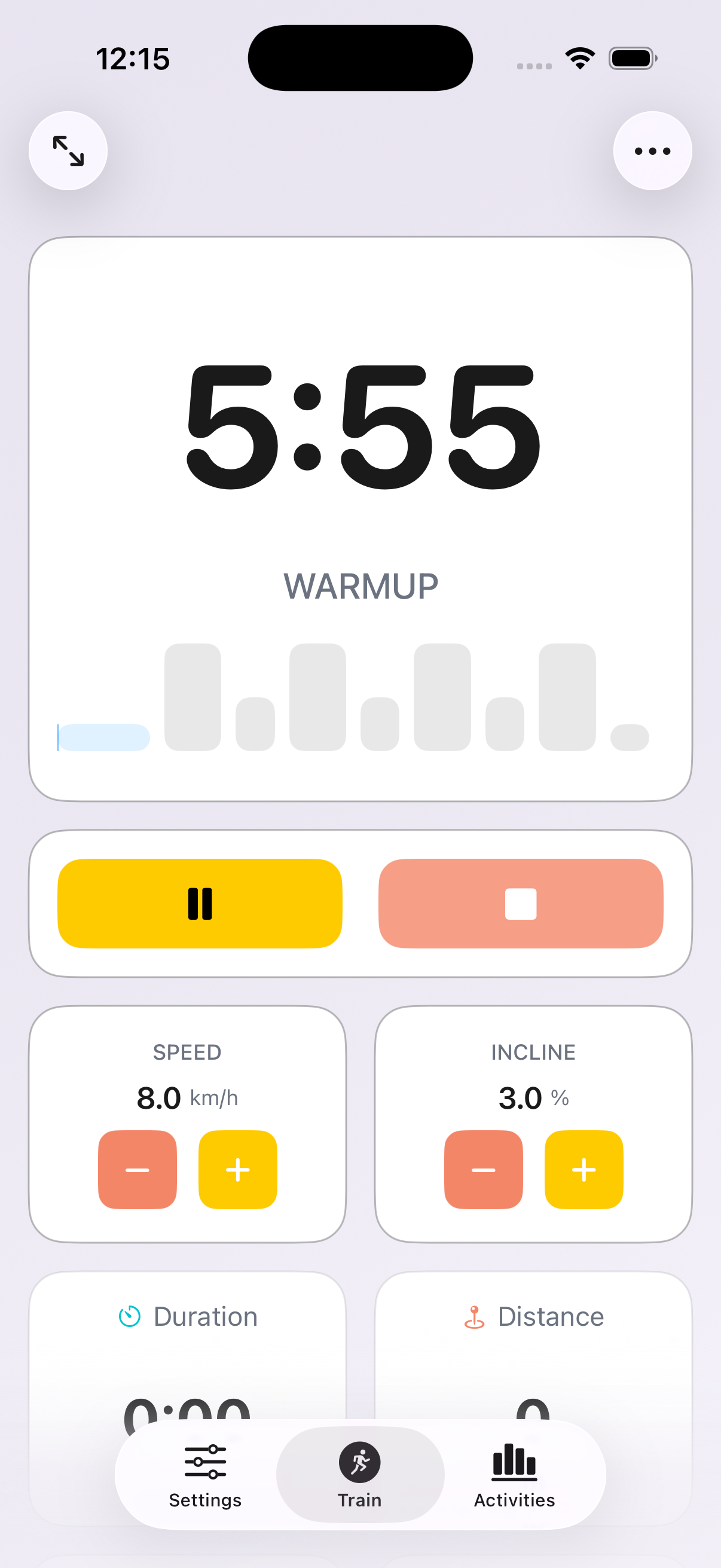Stop the workout session
Viewport: 721px width, 1568px height.
click(521, 902)
